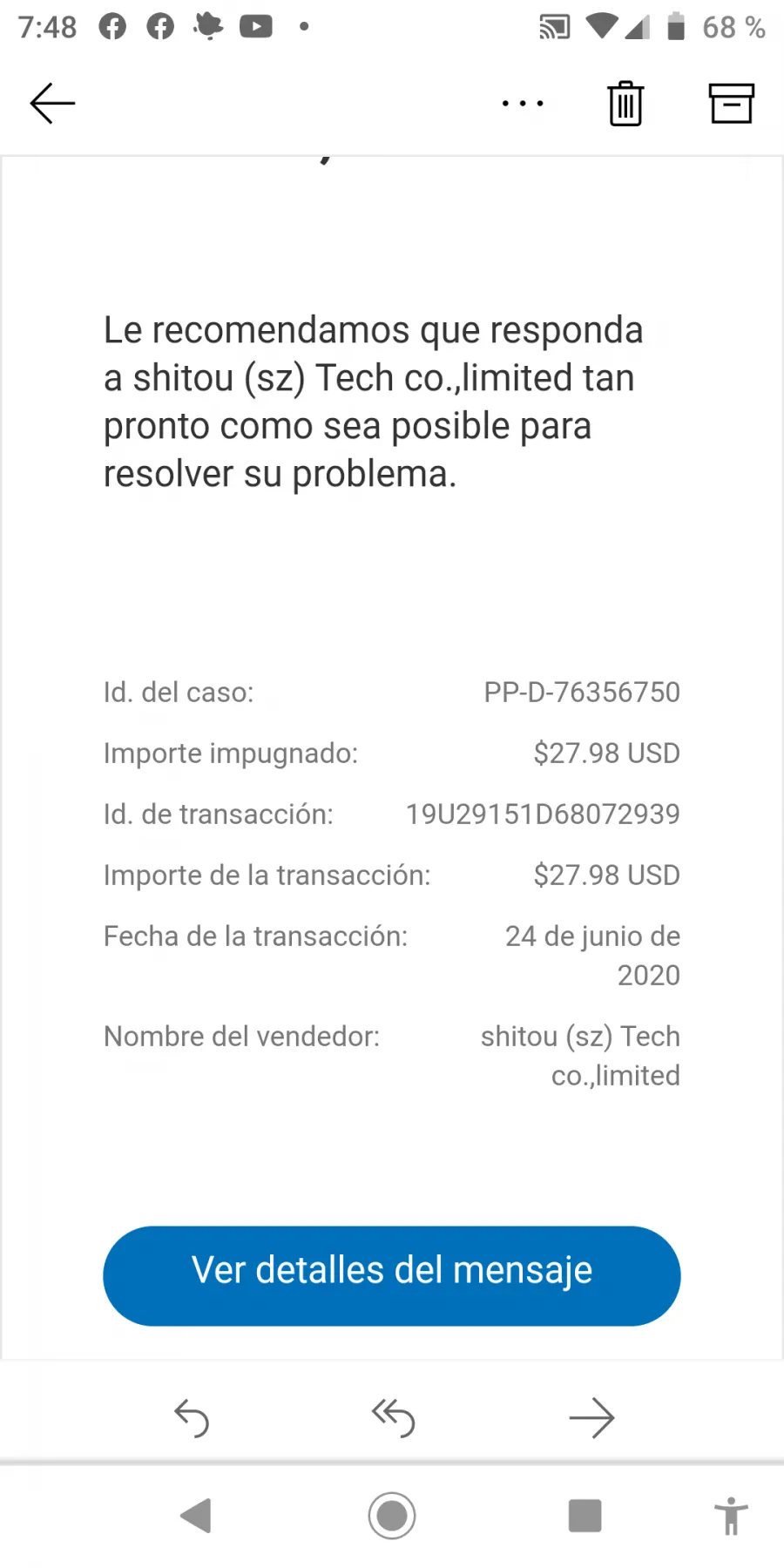Viewport: 784px width, 1568px height.
Task: Open the three-dot overflow menu
Action: coord(523,104)
